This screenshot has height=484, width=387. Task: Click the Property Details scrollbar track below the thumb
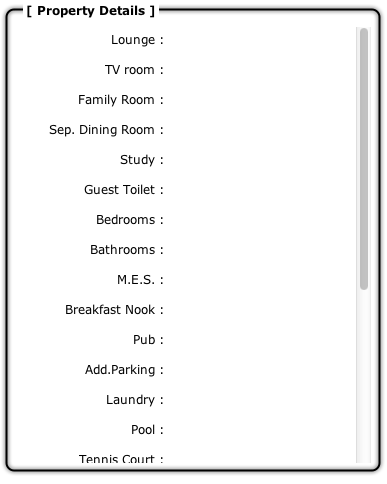click(364, 376)
